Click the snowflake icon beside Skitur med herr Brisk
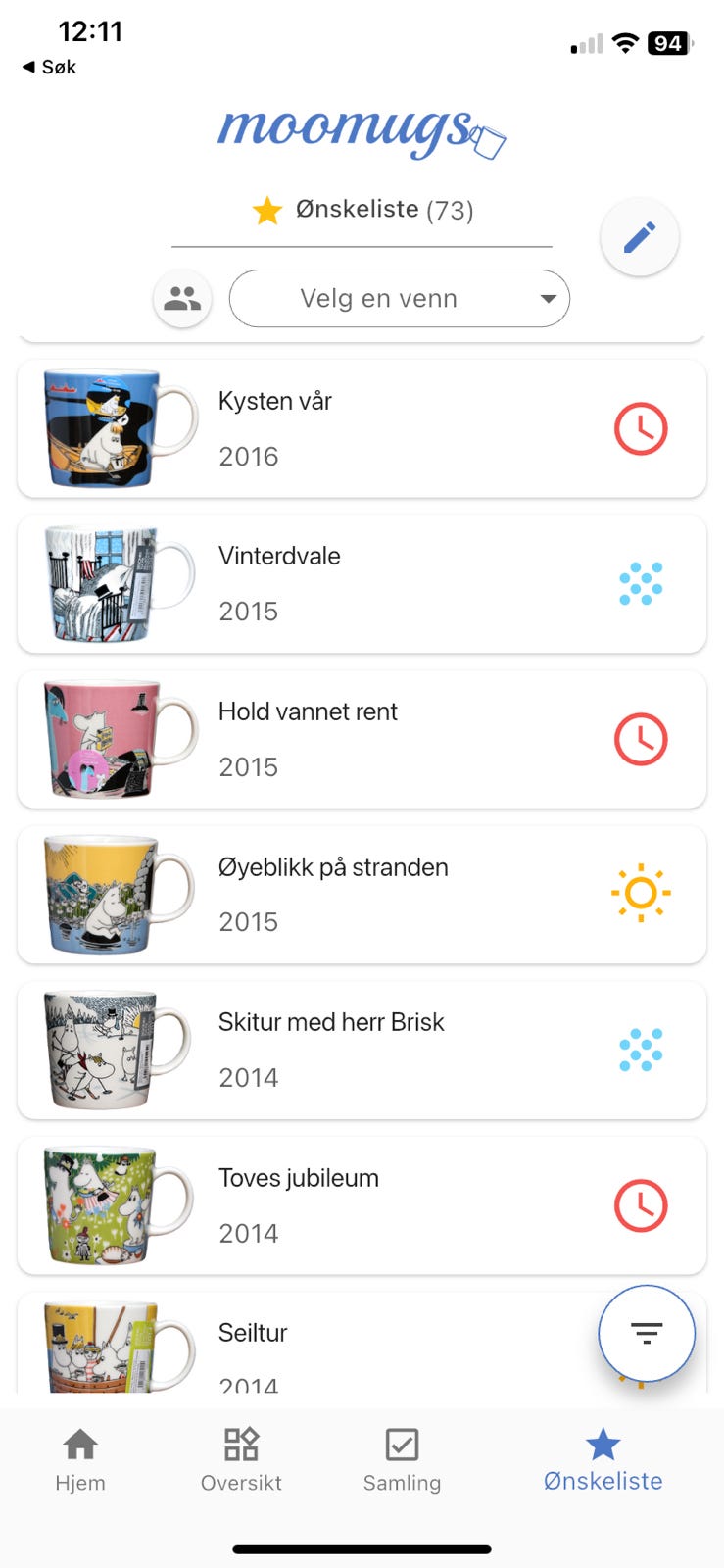This screenshot has height=1568, width=724. [x=642, y=1050]
